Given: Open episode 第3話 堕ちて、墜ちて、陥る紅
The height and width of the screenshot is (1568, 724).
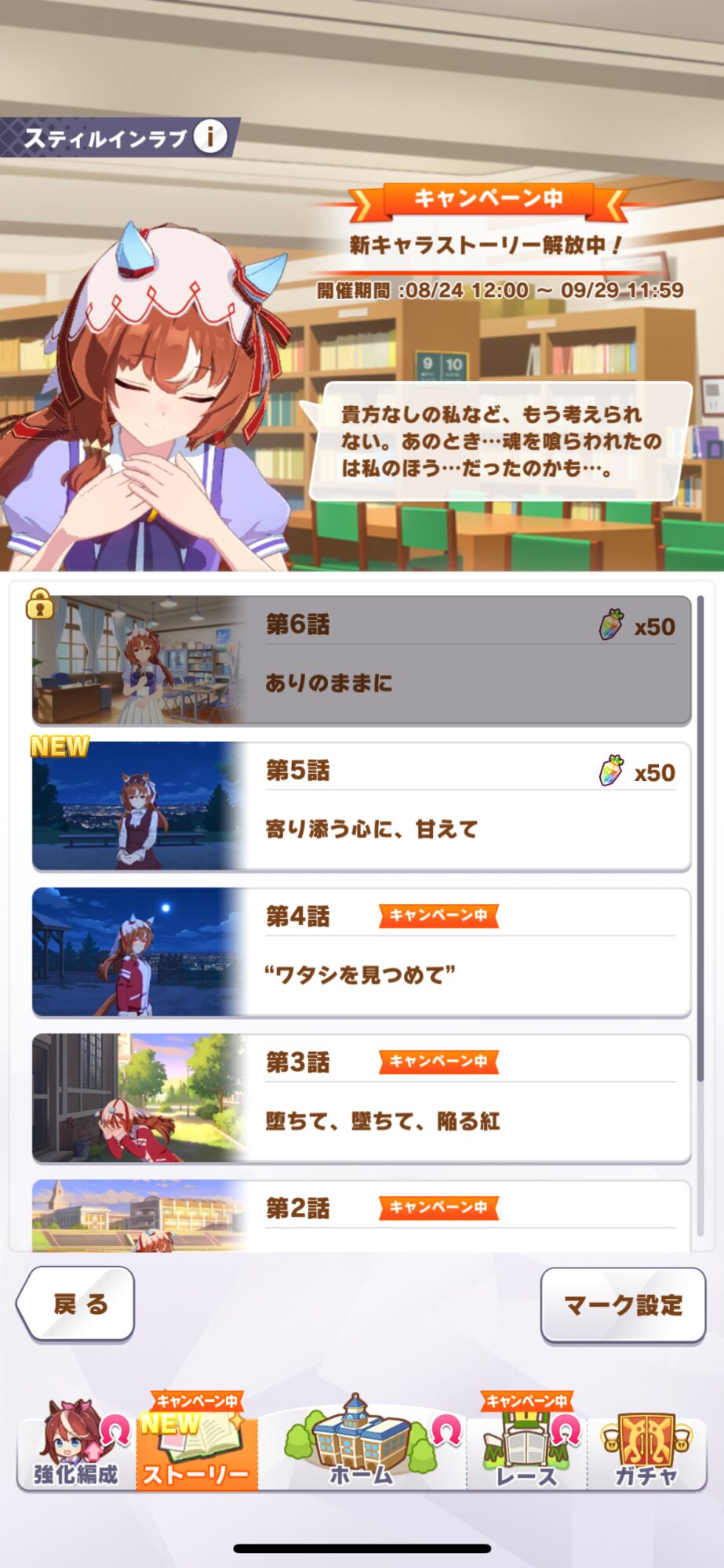Looking at the screenshot, I should coord(361,1098).
